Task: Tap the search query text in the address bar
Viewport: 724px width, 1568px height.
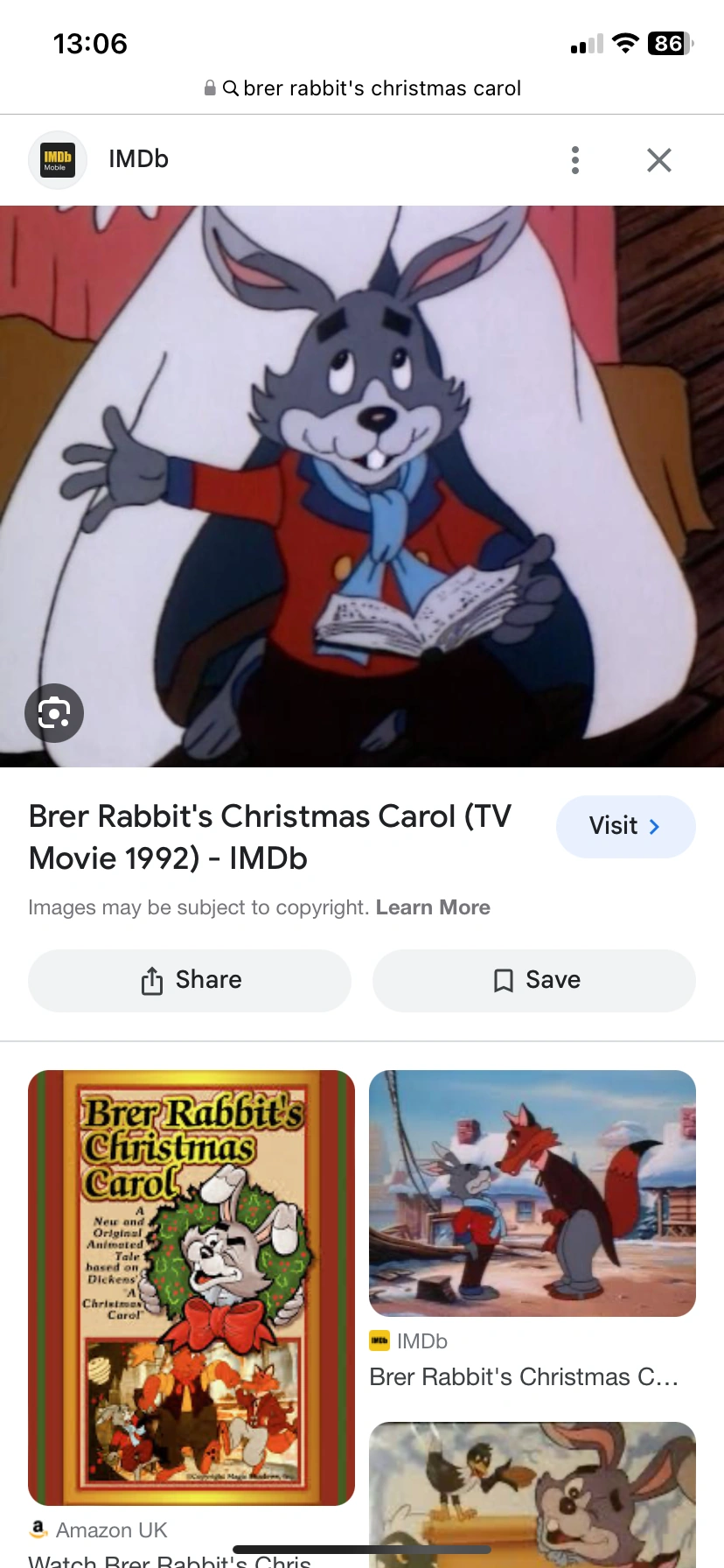Action: [x=382, y=87]
